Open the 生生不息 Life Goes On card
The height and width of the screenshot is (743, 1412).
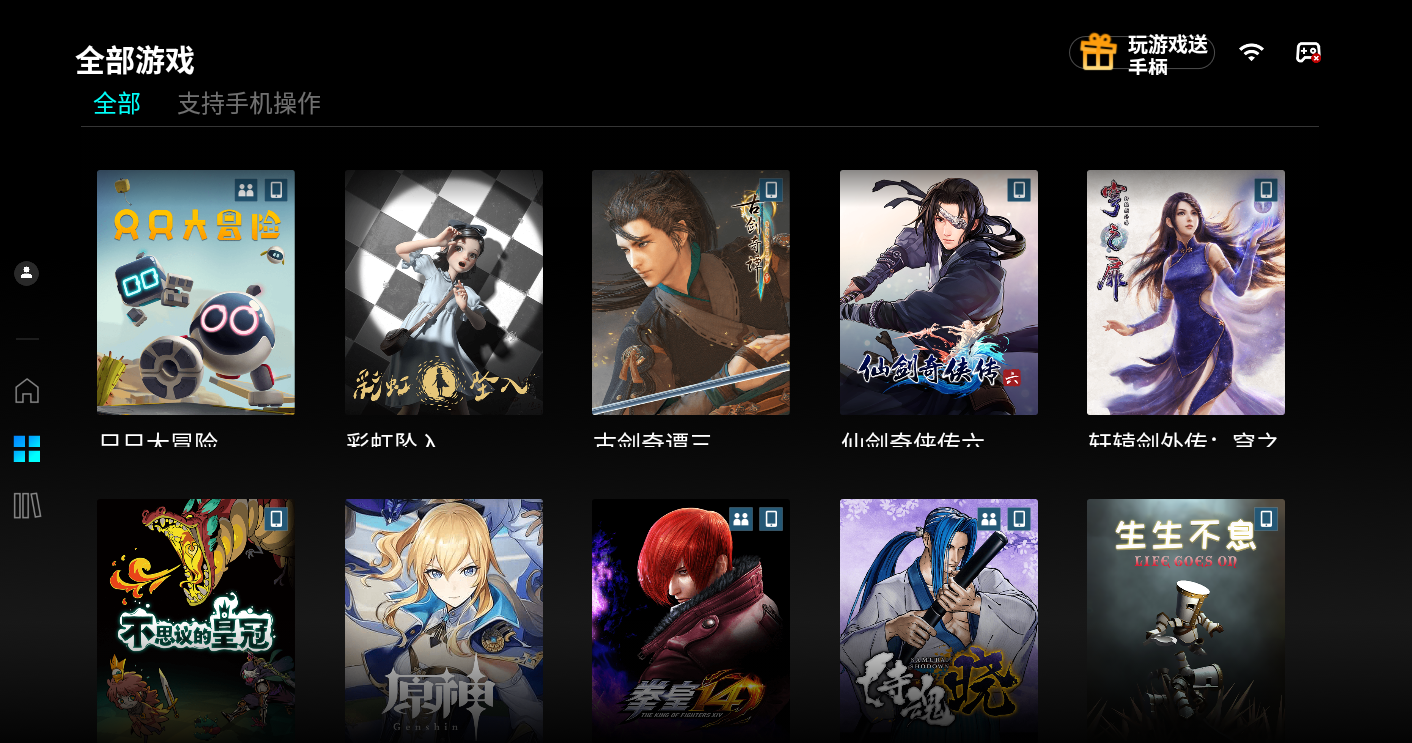(1186, 620)
